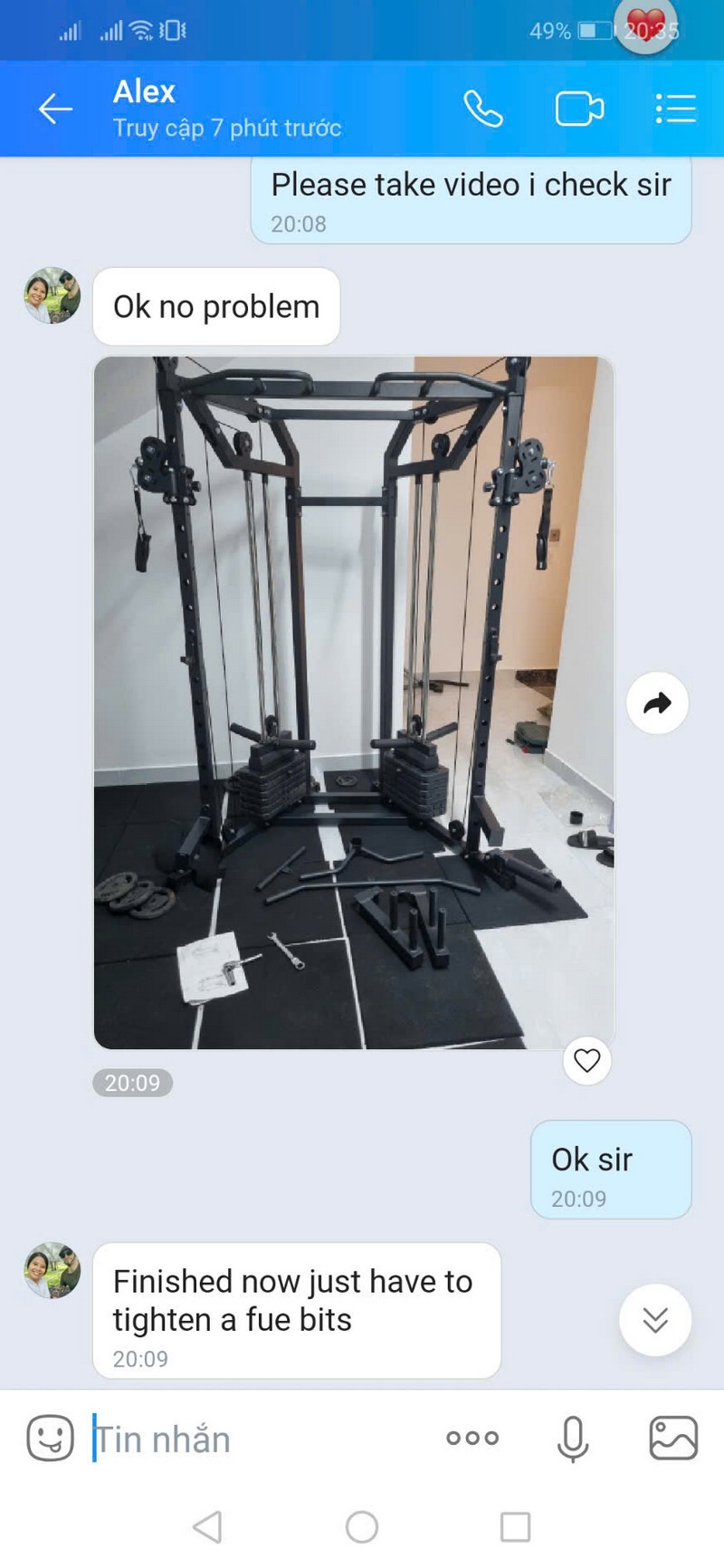Open more attachment options
This screenshot has height=1568, width=724.
pyautogui.click(x=472, y=1438)
